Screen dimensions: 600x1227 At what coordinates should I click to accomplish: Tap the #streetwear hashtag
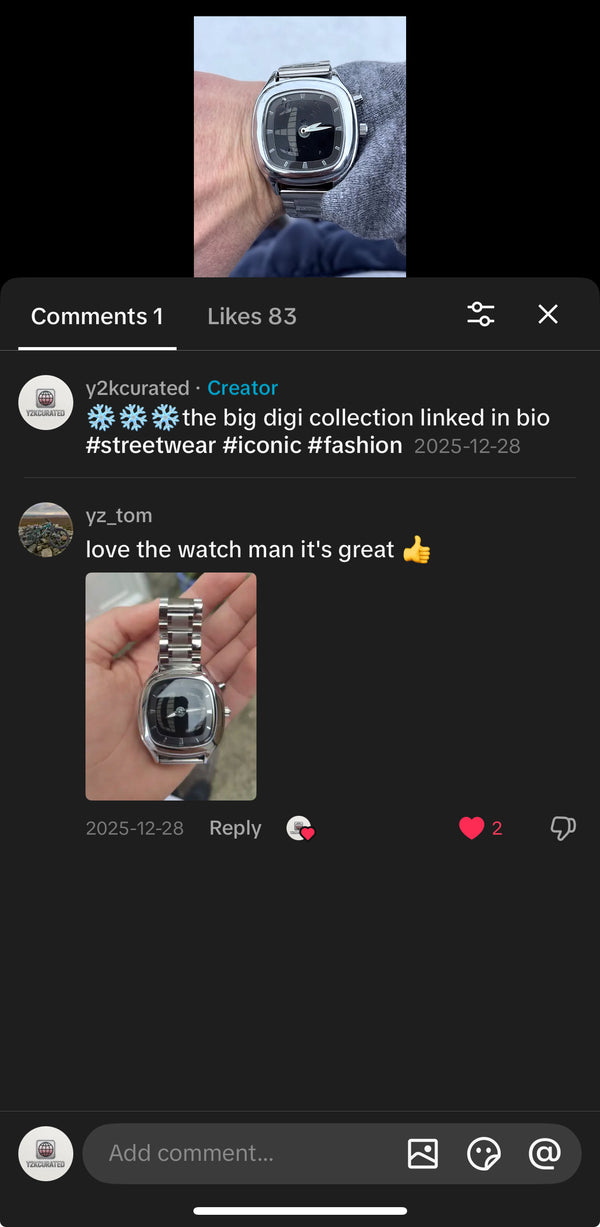click(151, 446)
